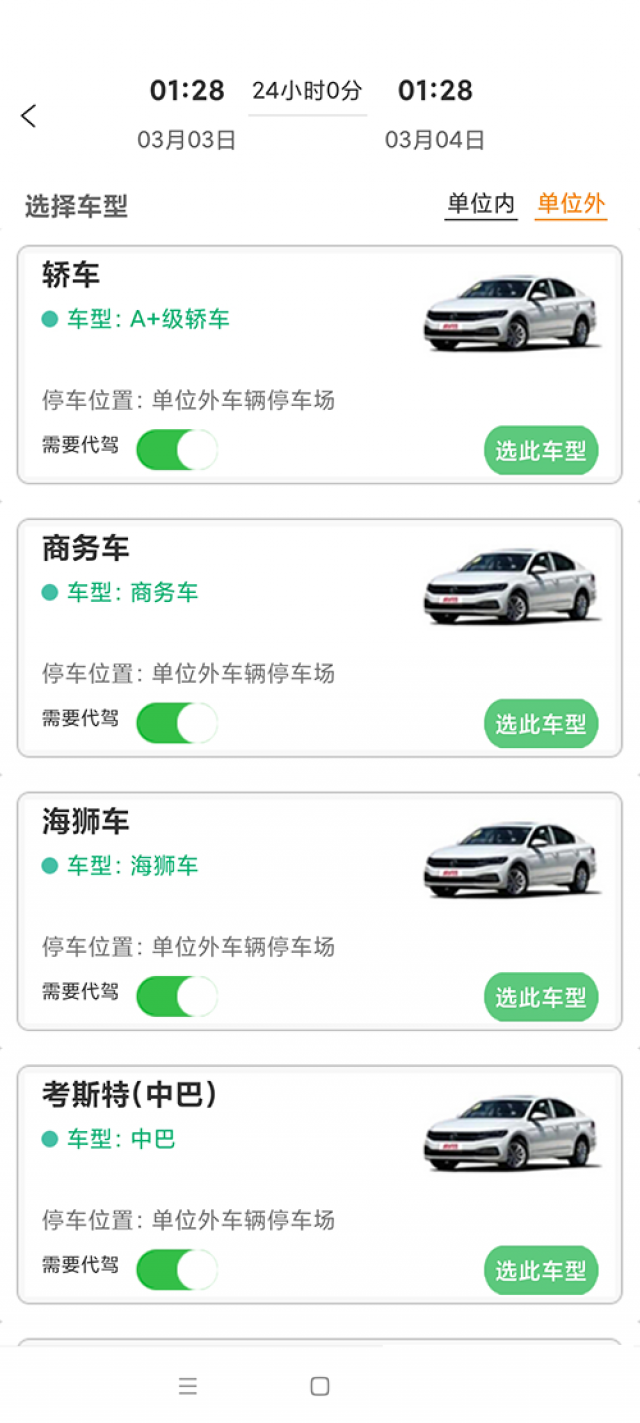
Task: Select the 海狮车 vehicle type
Action: (541, 997)
